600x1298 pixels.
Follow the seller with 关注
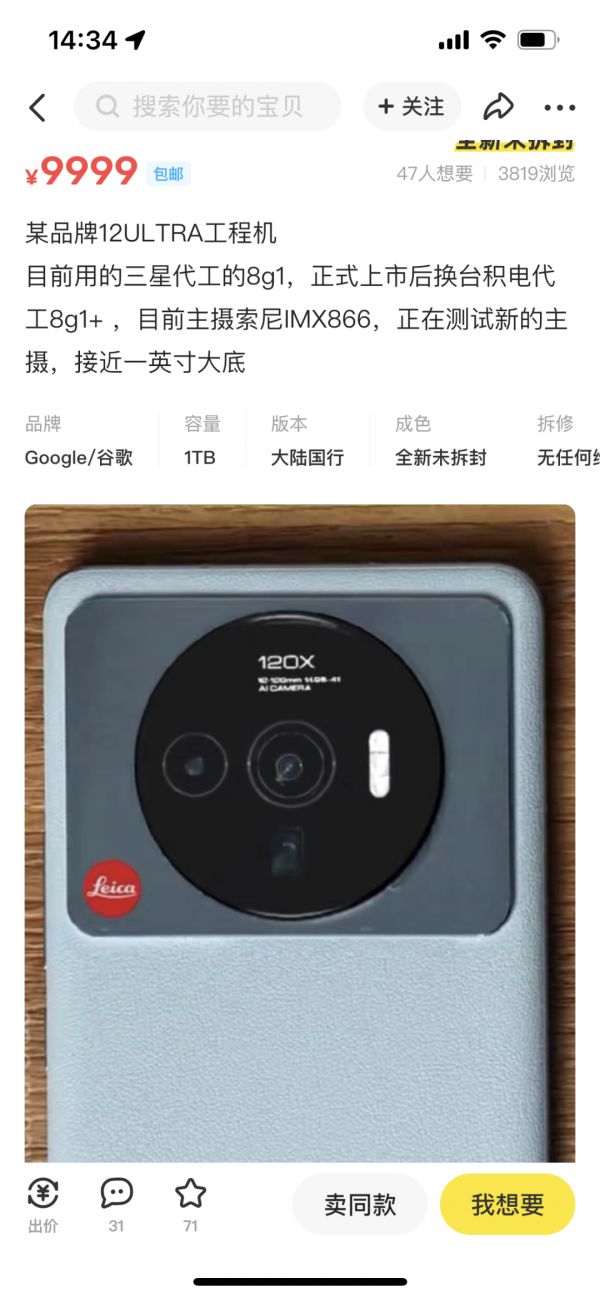tap(411, 107)
